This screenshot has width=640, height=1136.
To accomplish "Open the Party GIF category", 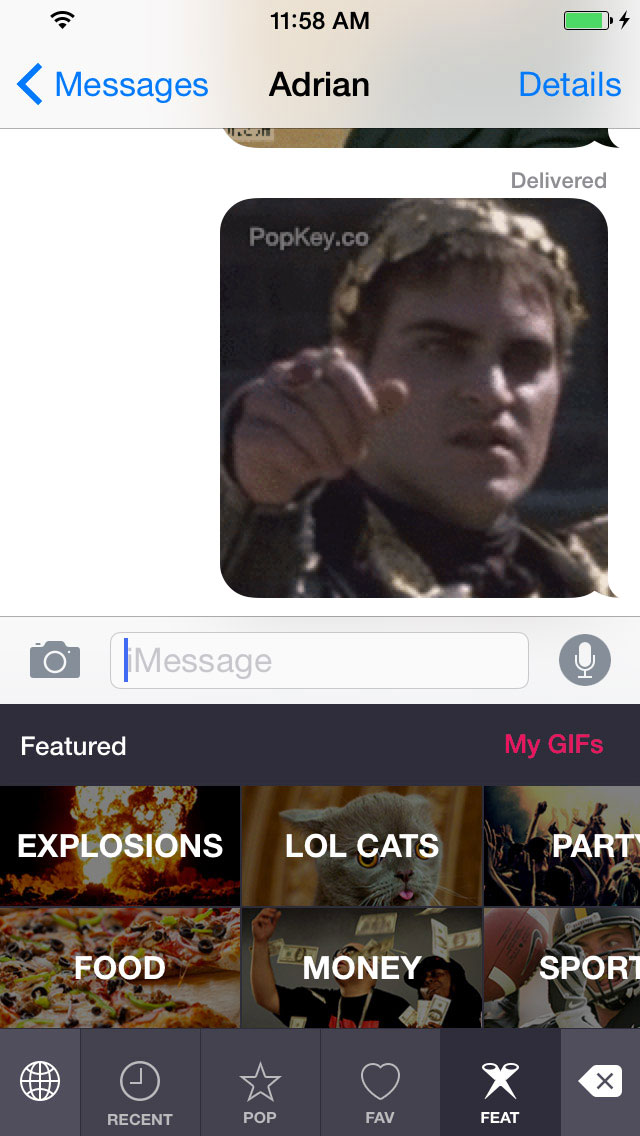I will click(562, 845).
